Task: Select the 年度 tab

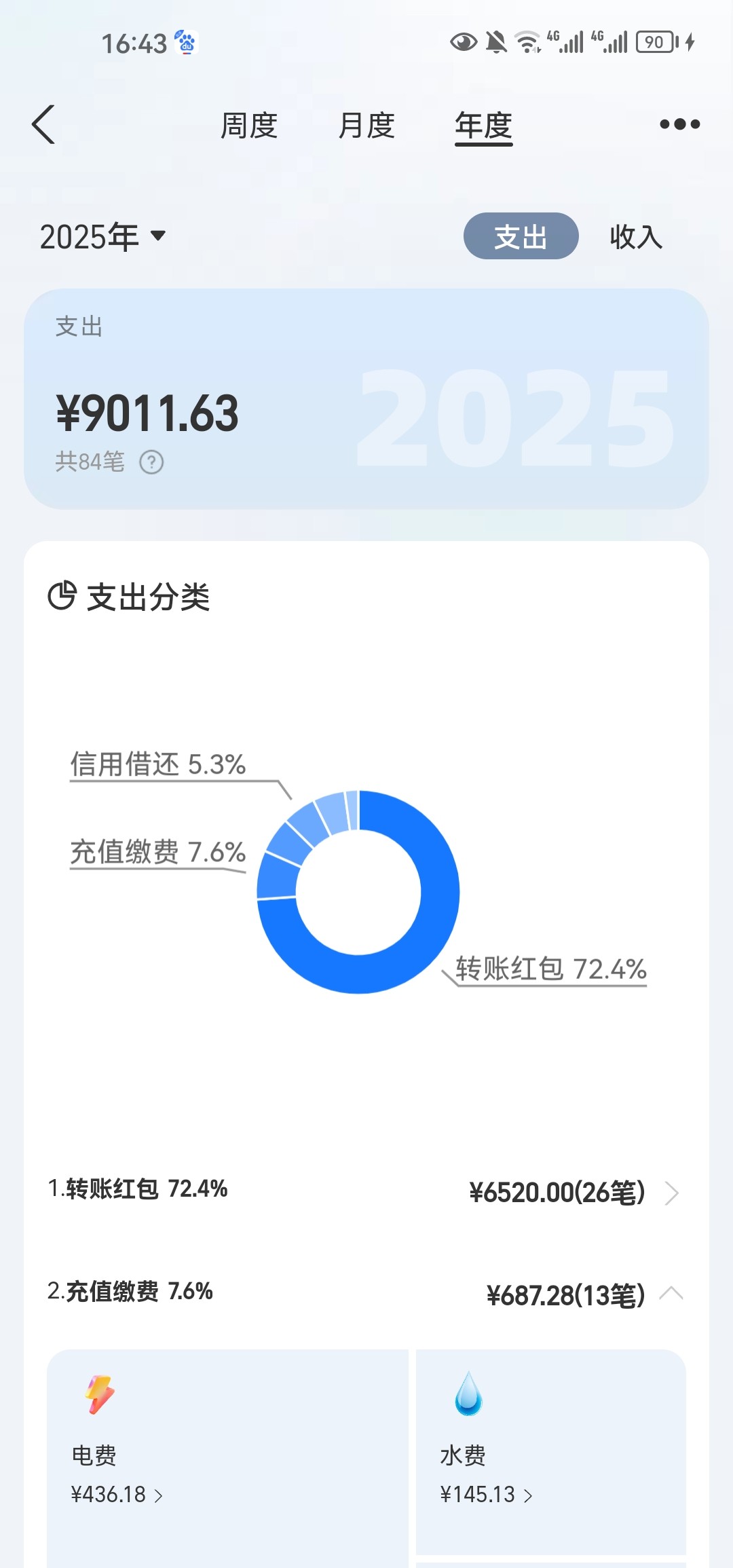Action: click(x=484, y=127)
